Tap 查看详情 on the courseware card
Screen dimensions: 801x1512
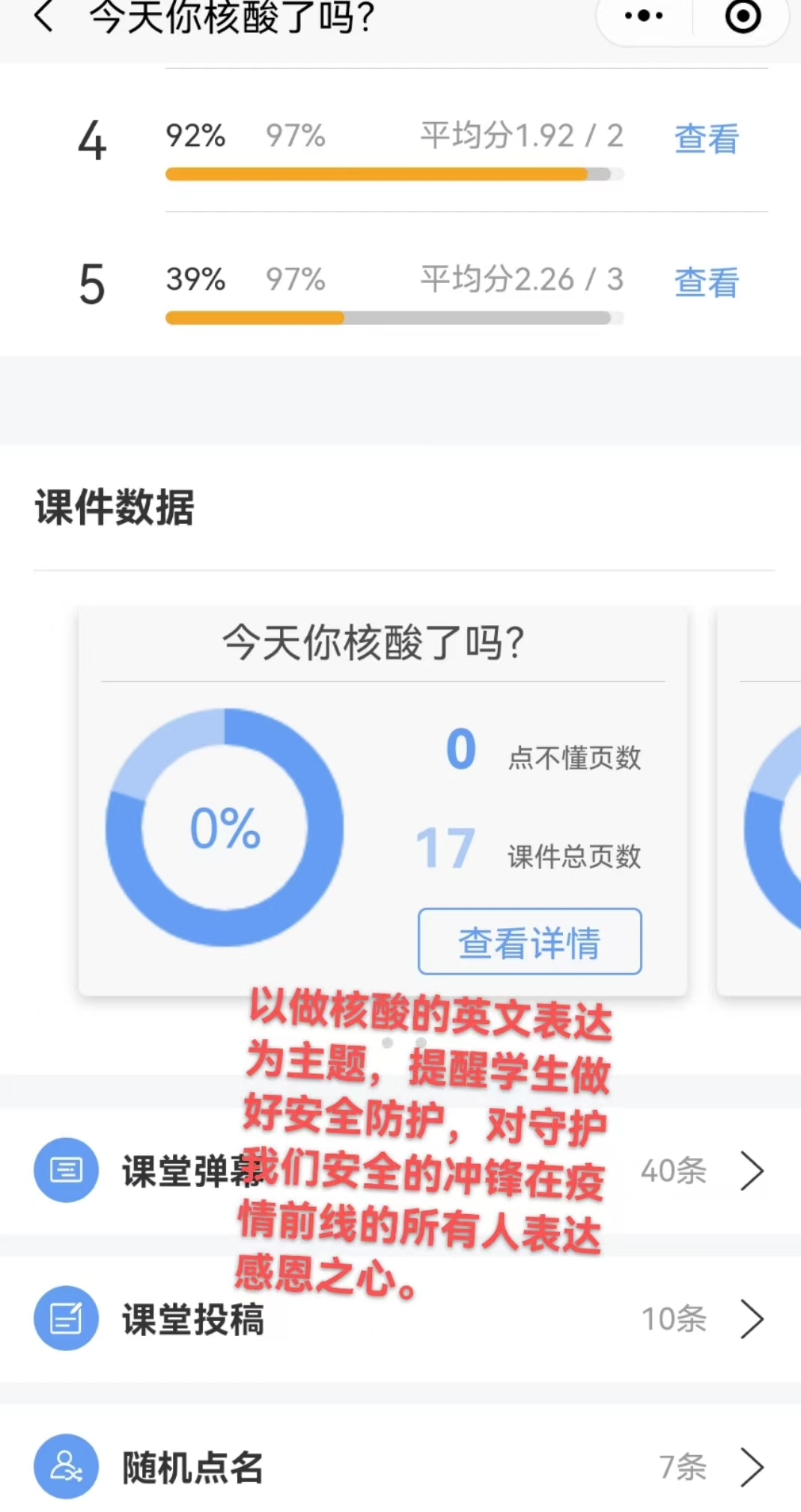pos(530,942)
